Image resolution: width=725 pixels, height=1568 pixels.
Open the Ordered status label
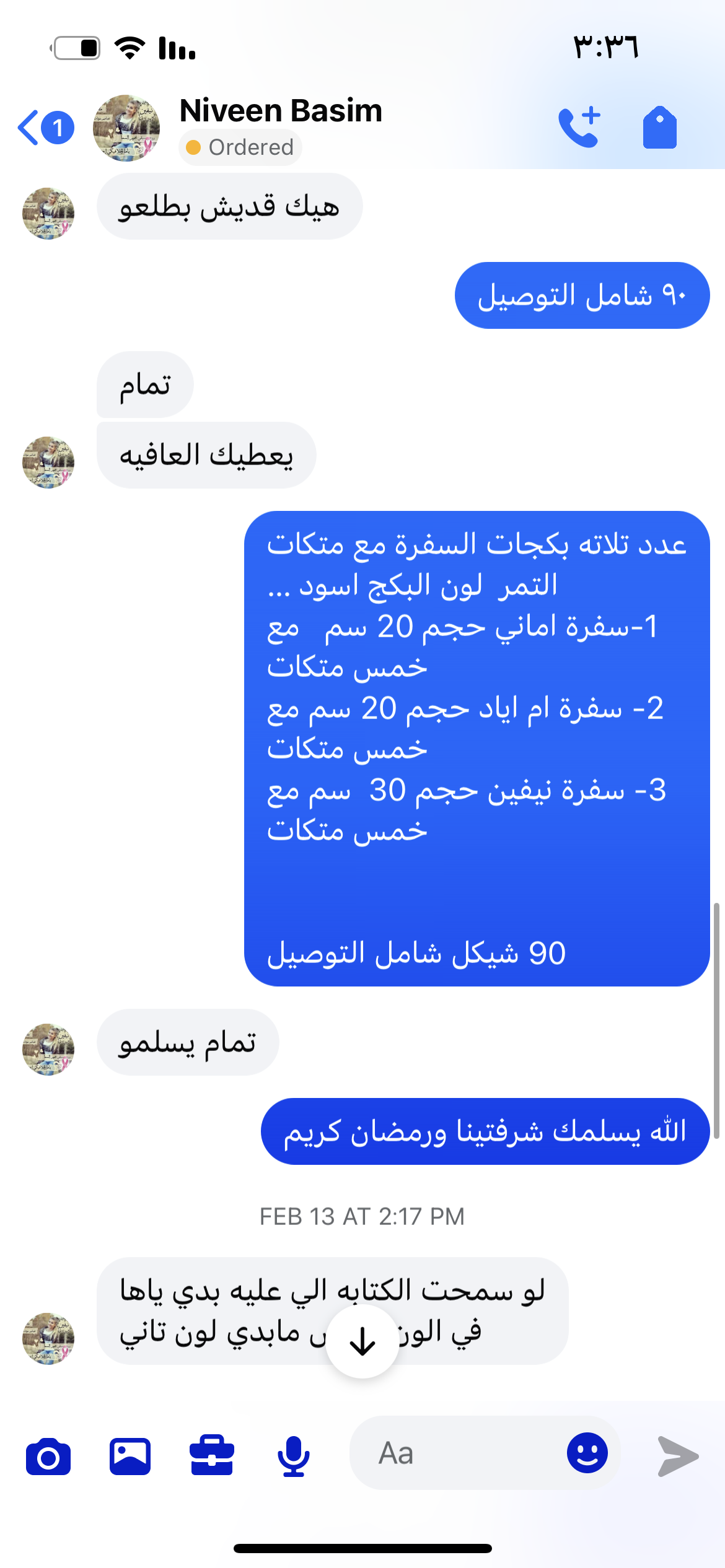coord(240,147)
